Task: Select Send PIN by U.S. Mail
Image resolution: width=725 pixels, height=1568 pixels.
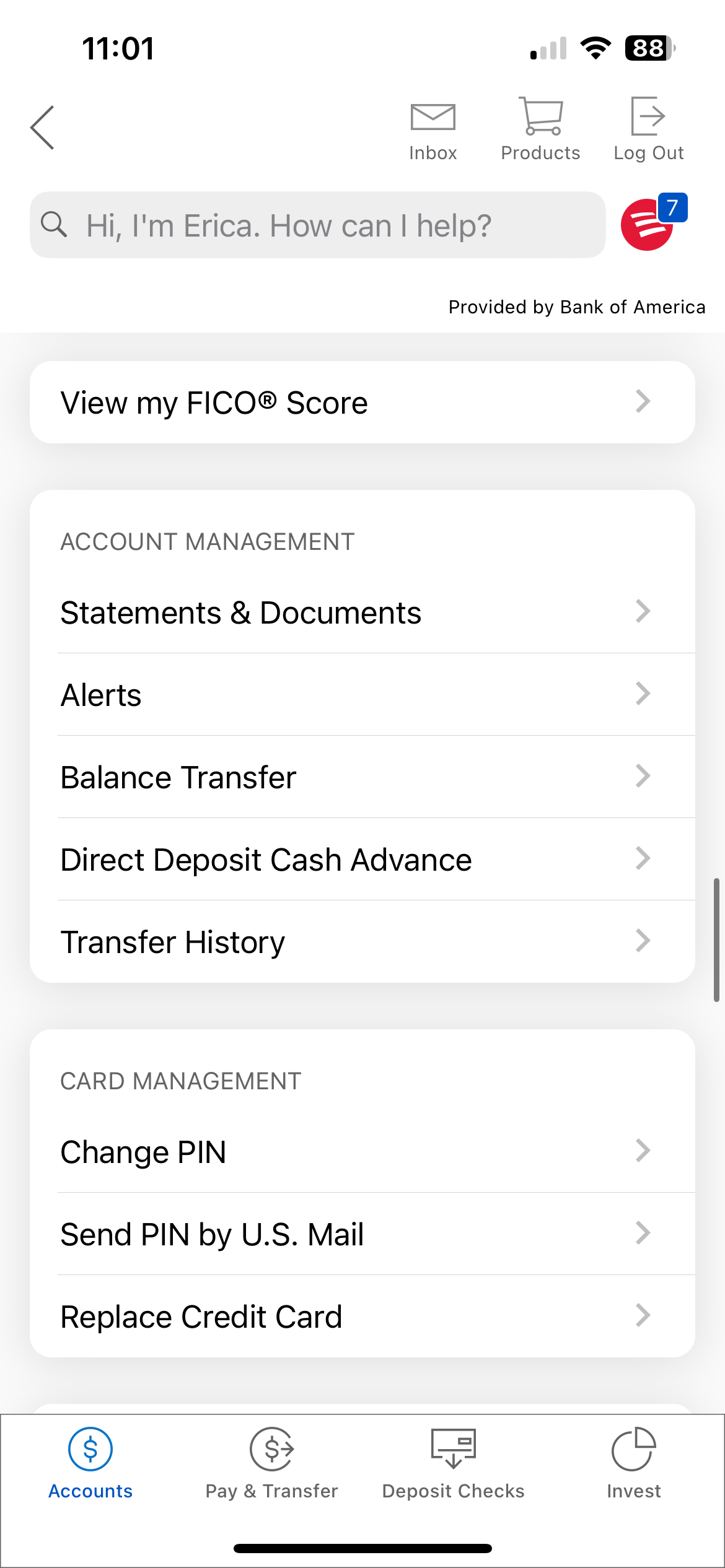Action: (x=362, y=1234)
